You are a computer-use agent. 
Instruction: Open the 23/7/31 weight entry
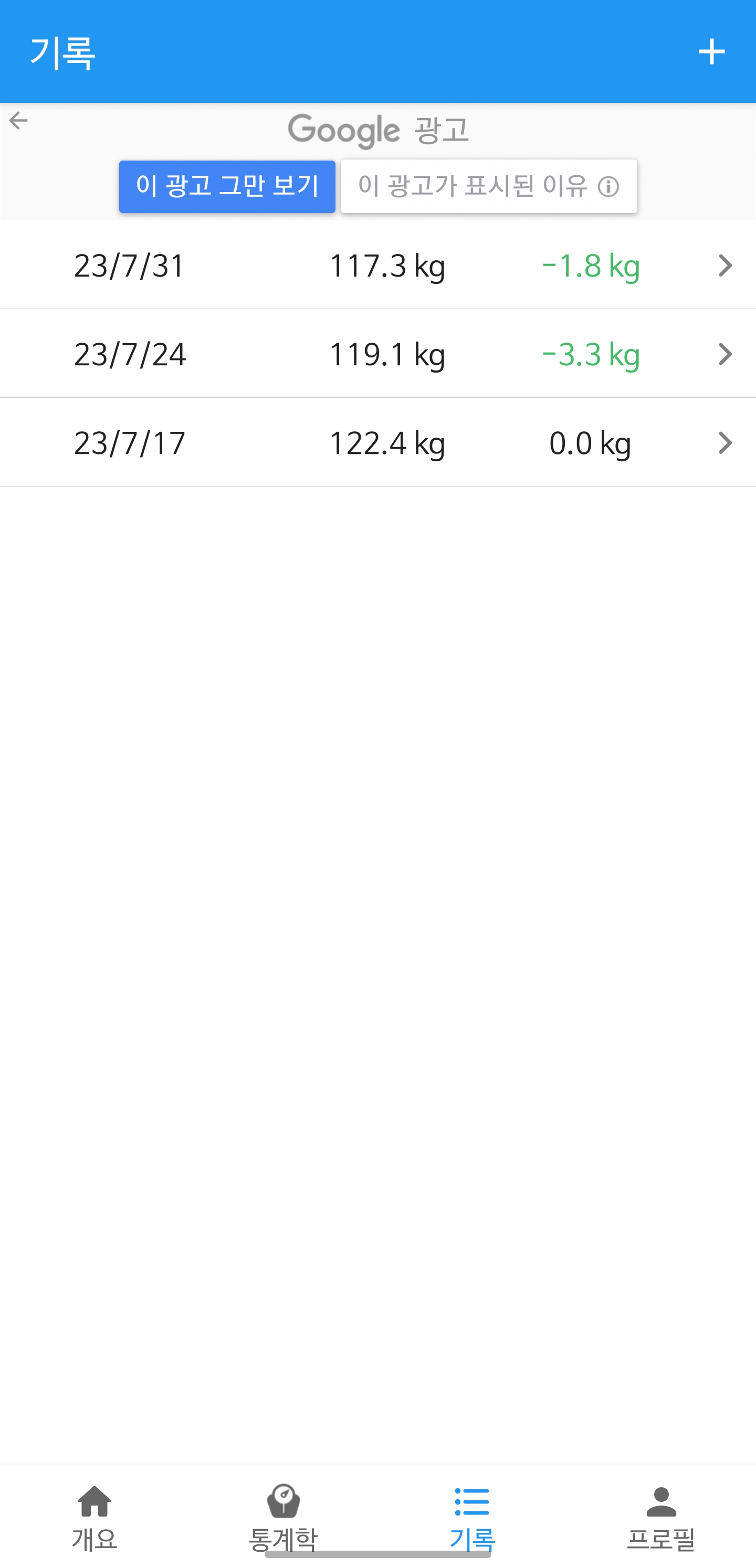click(377, 266)
